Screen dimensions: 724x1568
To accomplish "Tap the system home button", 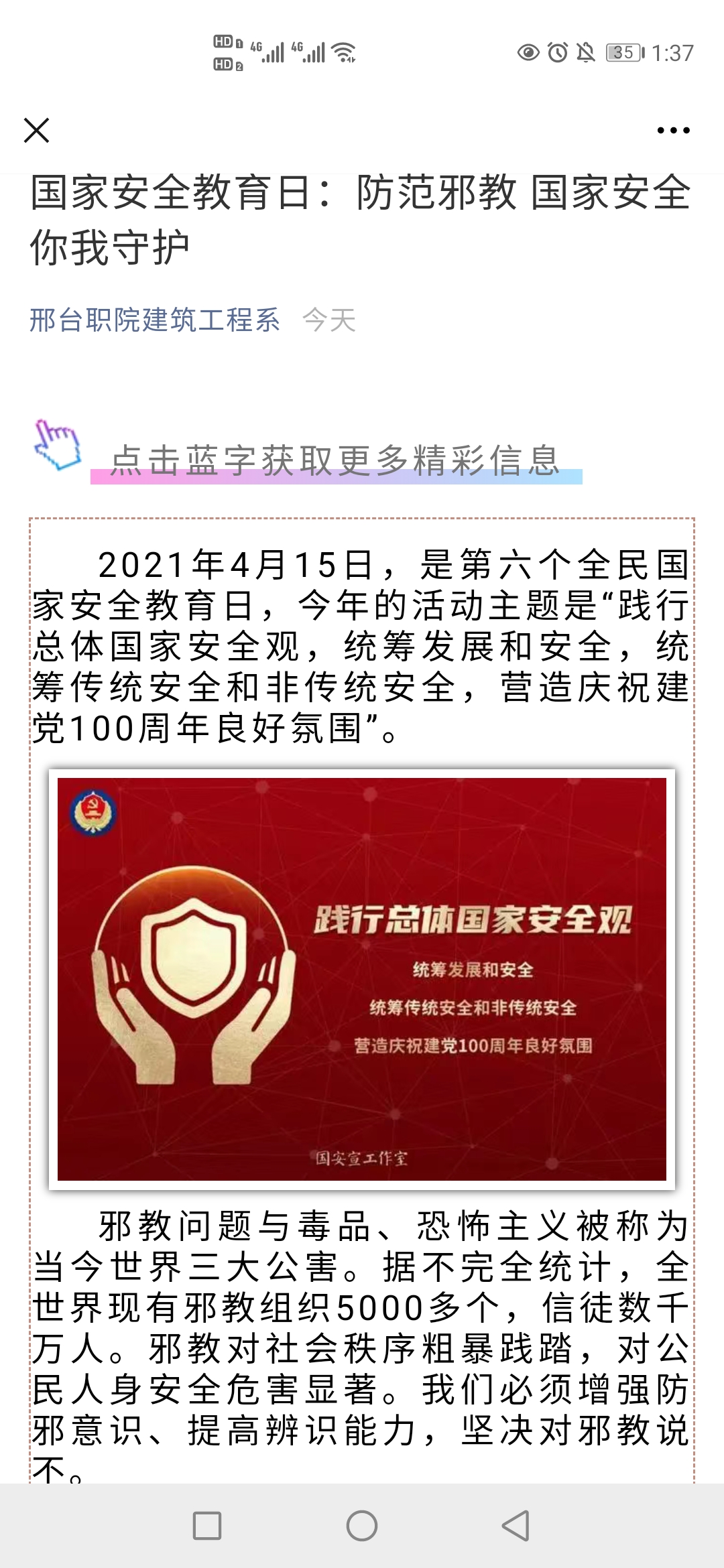I will (x=362, y=1526).
